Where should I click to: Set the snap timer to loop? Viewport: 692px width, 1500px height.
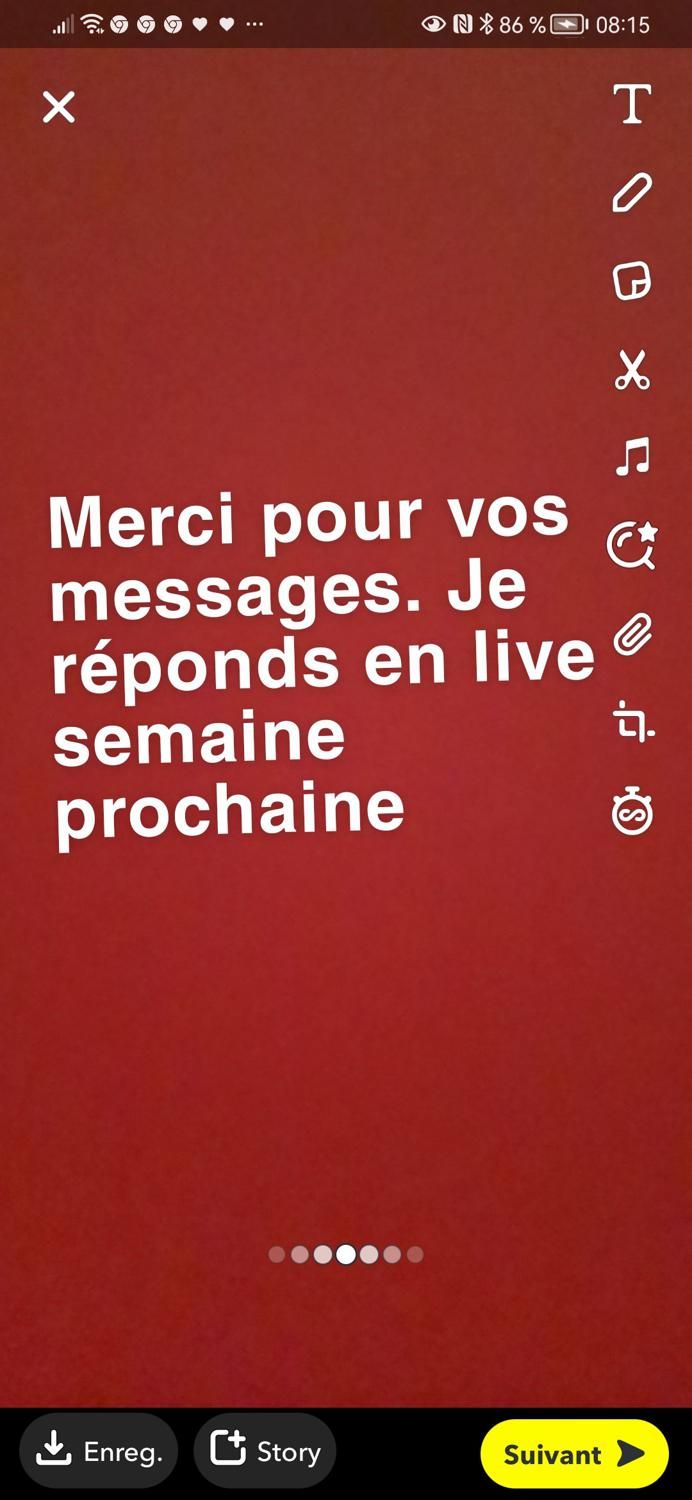pyautogui.click(x=632, y=811)
